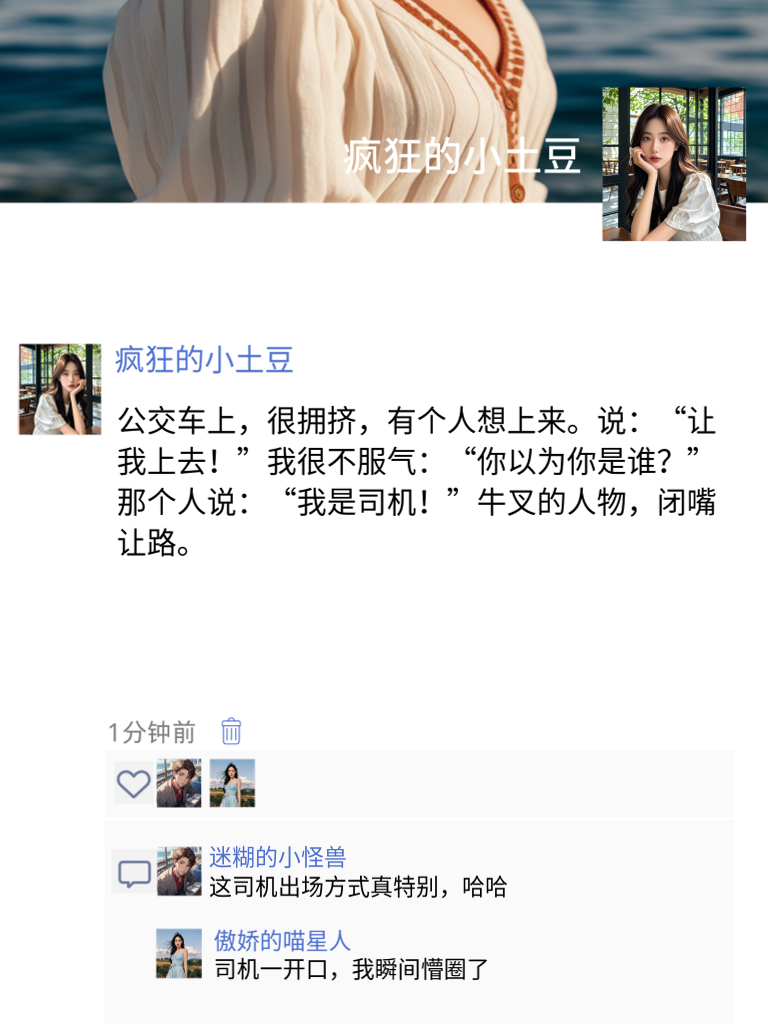Tap the comment bubble icon
This screenshot has width=768, height=1024.
tap(131, 873)
